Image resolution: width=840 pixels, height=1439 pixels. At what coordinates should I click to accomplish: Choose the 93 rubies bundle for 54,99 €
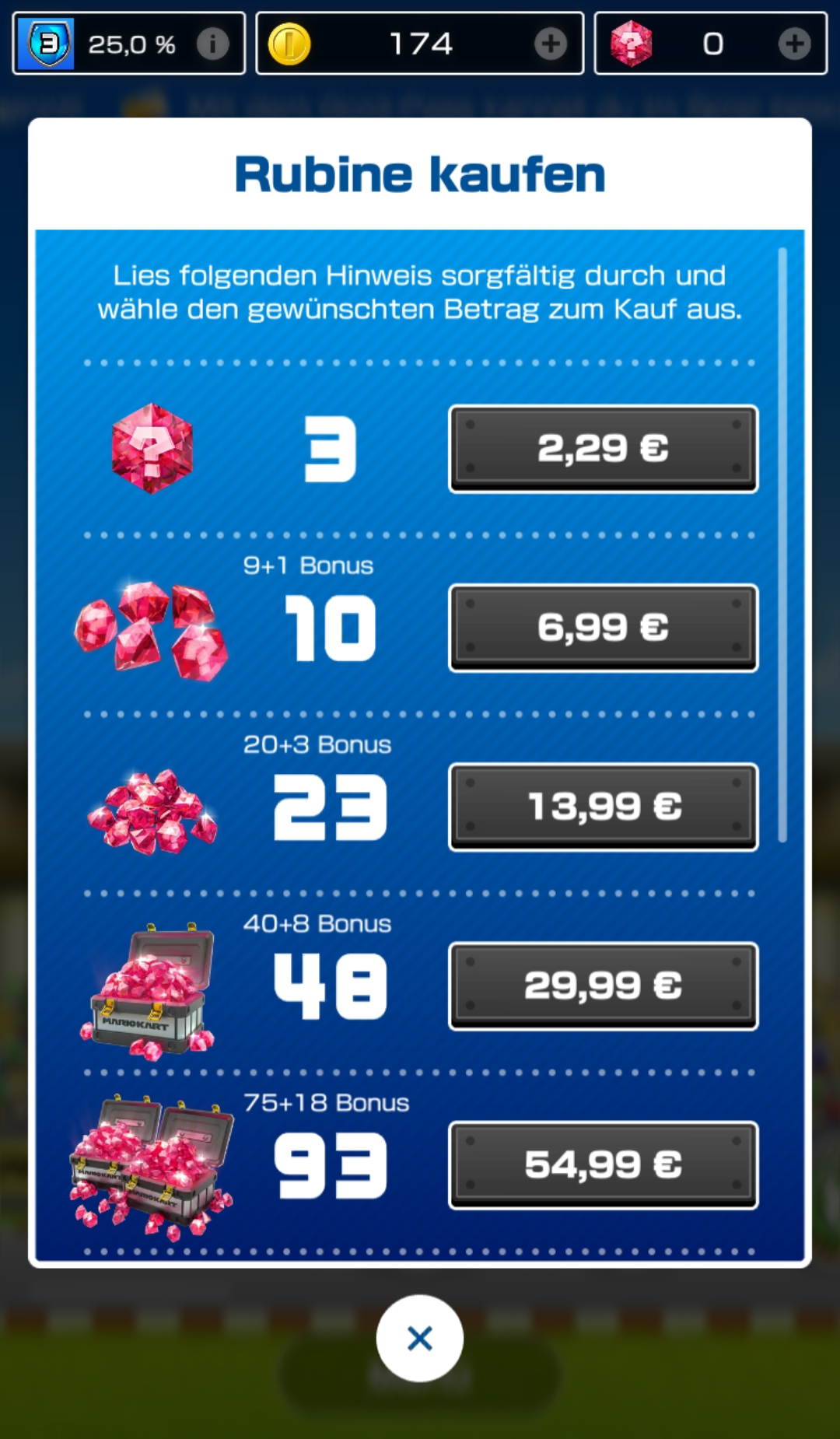[x=603, y=1164]
